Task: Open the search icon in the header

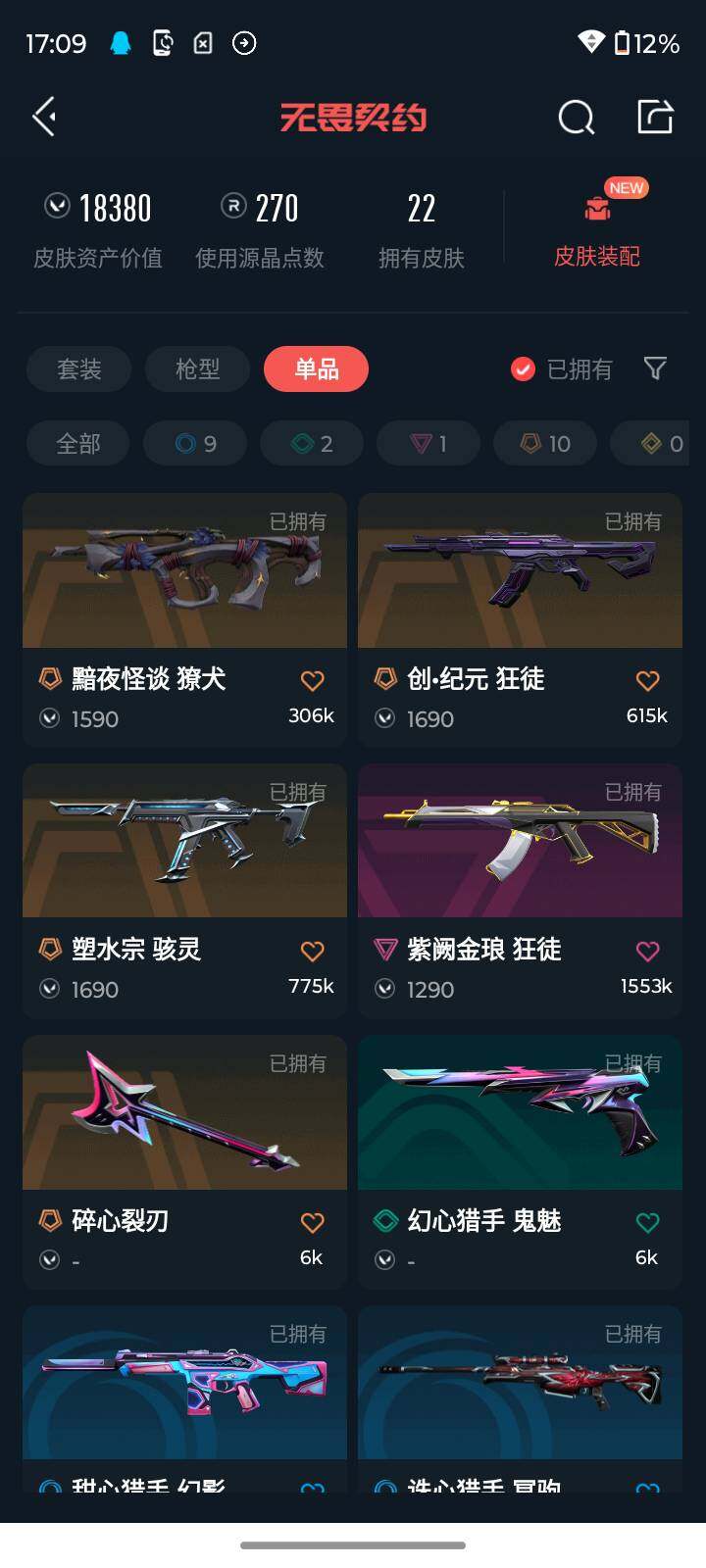Action: (x=576, y=118)
